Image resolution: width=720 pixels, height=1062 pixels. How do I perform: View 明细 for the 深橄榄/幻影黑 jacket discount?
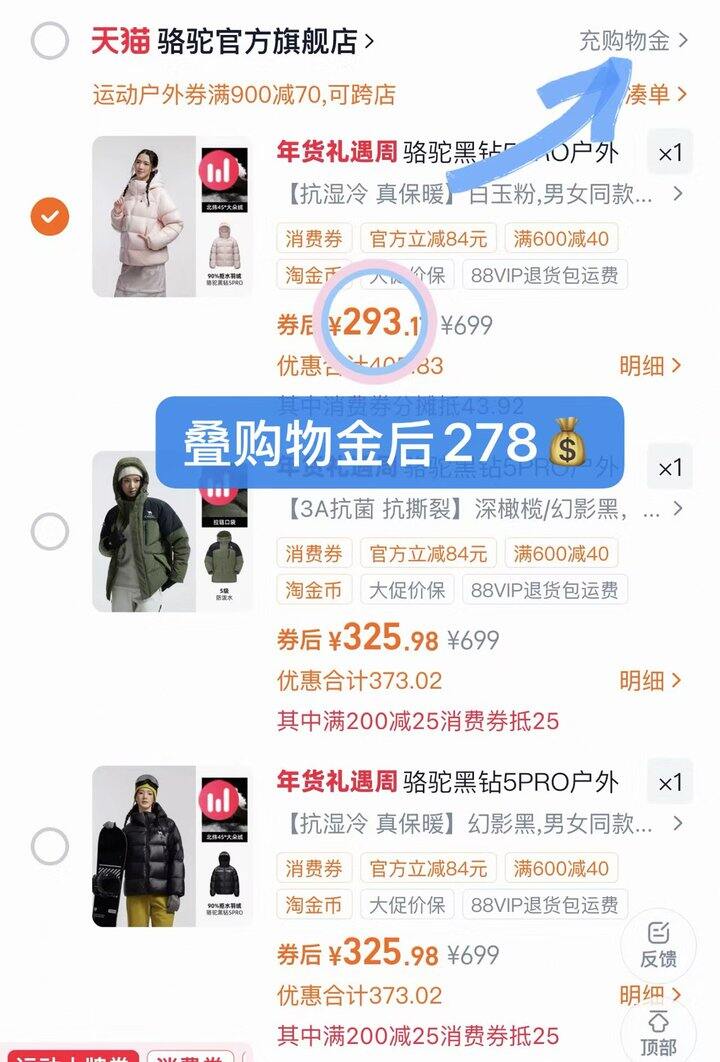[651, 681]
